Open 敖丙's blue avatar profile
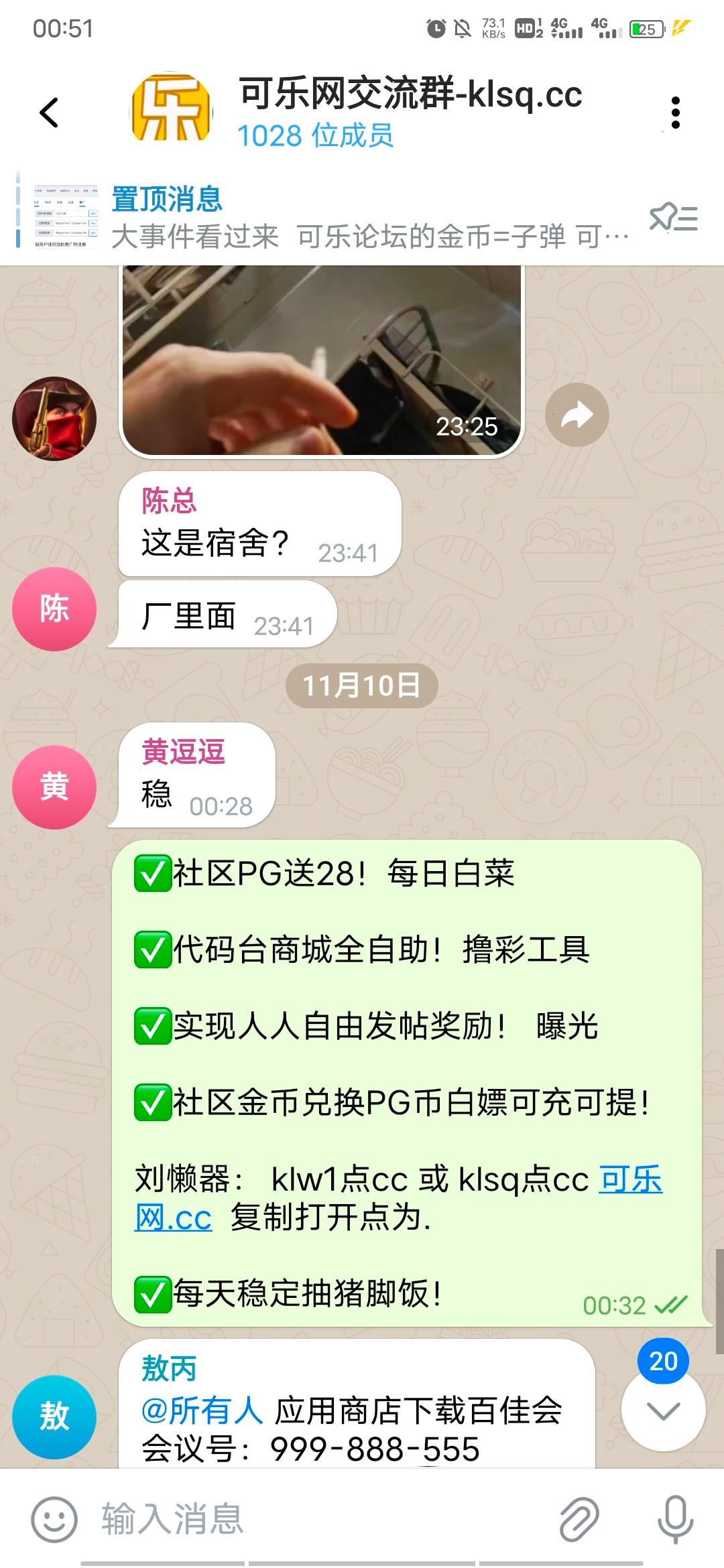Screen dimensions: 724x1568 [54, 1417]
